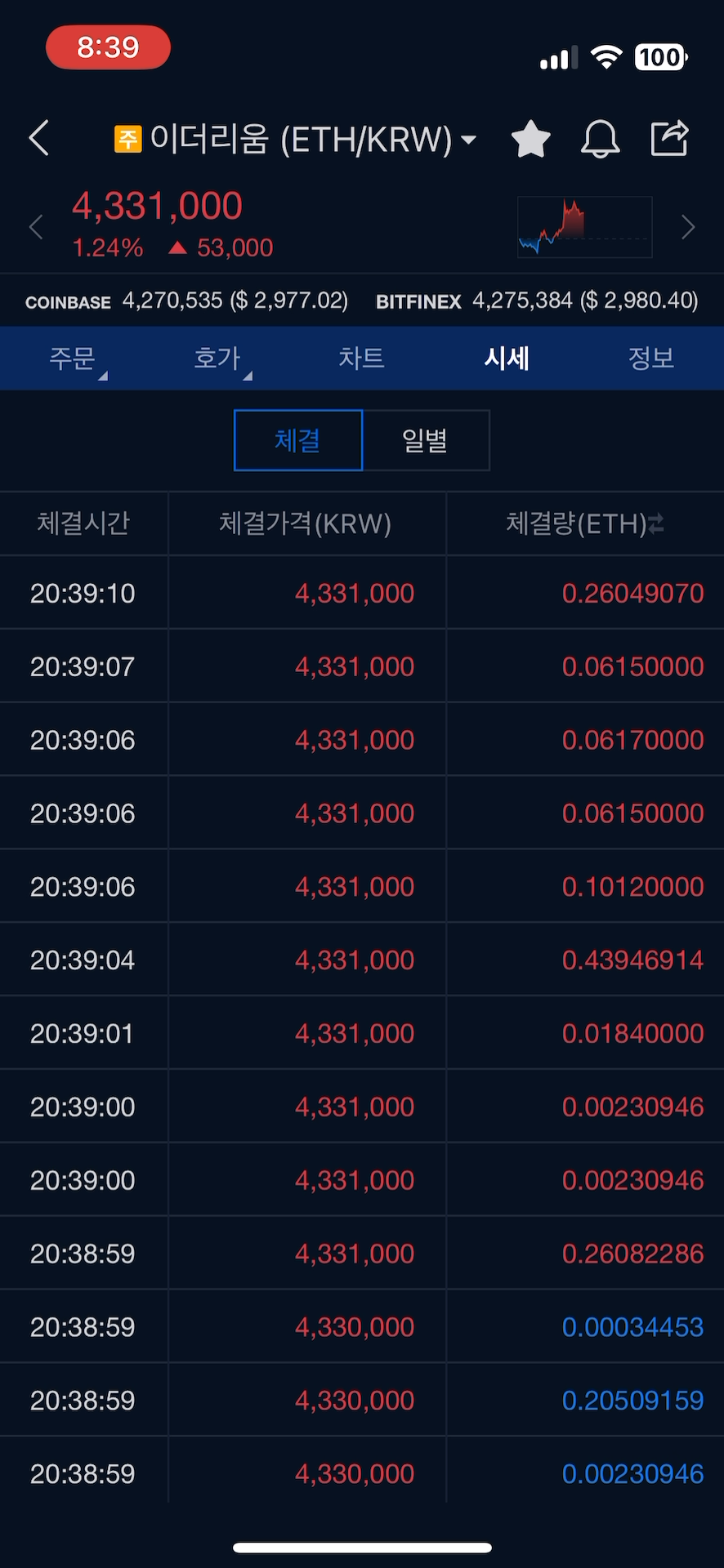Toggle the favorite star for ETH
The image size is (724, 1568).
[x=530, y=138]
